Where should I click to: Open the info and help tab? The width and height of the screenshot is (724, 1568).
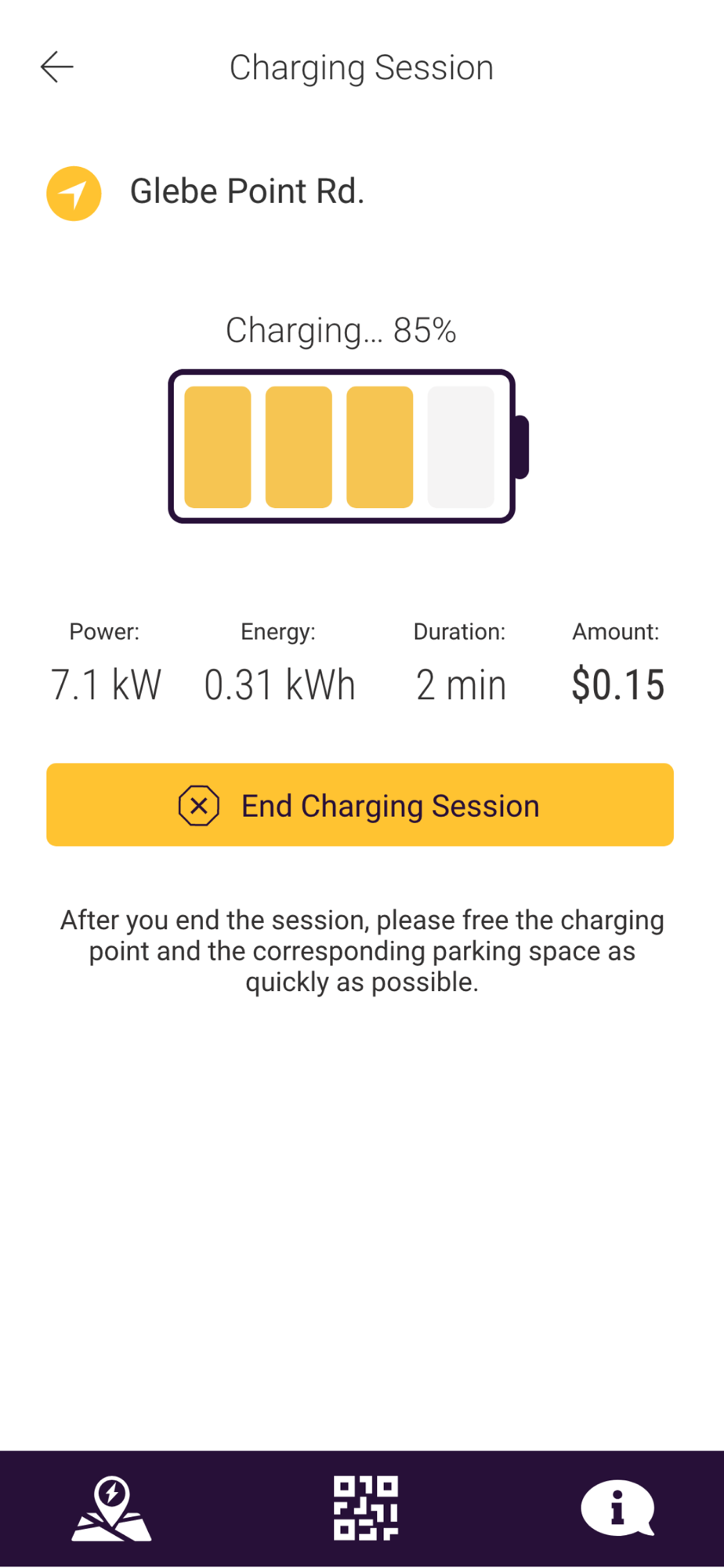[617, 1508]
